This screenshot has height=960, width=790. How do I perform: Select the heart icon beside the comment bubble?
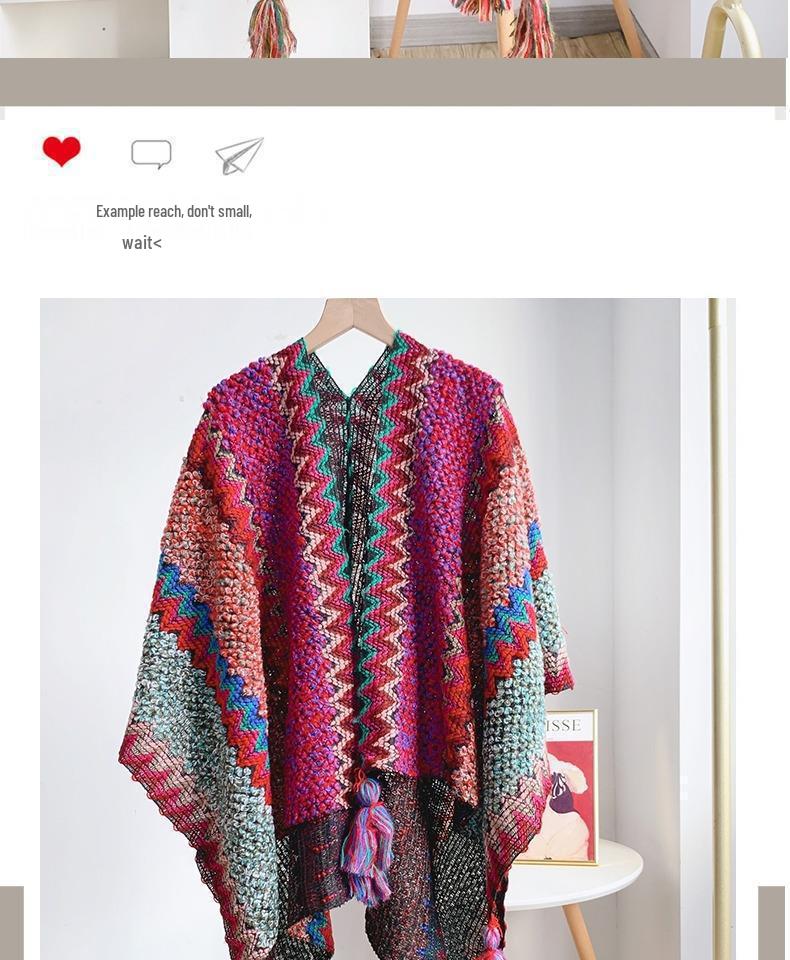[62, 152]
